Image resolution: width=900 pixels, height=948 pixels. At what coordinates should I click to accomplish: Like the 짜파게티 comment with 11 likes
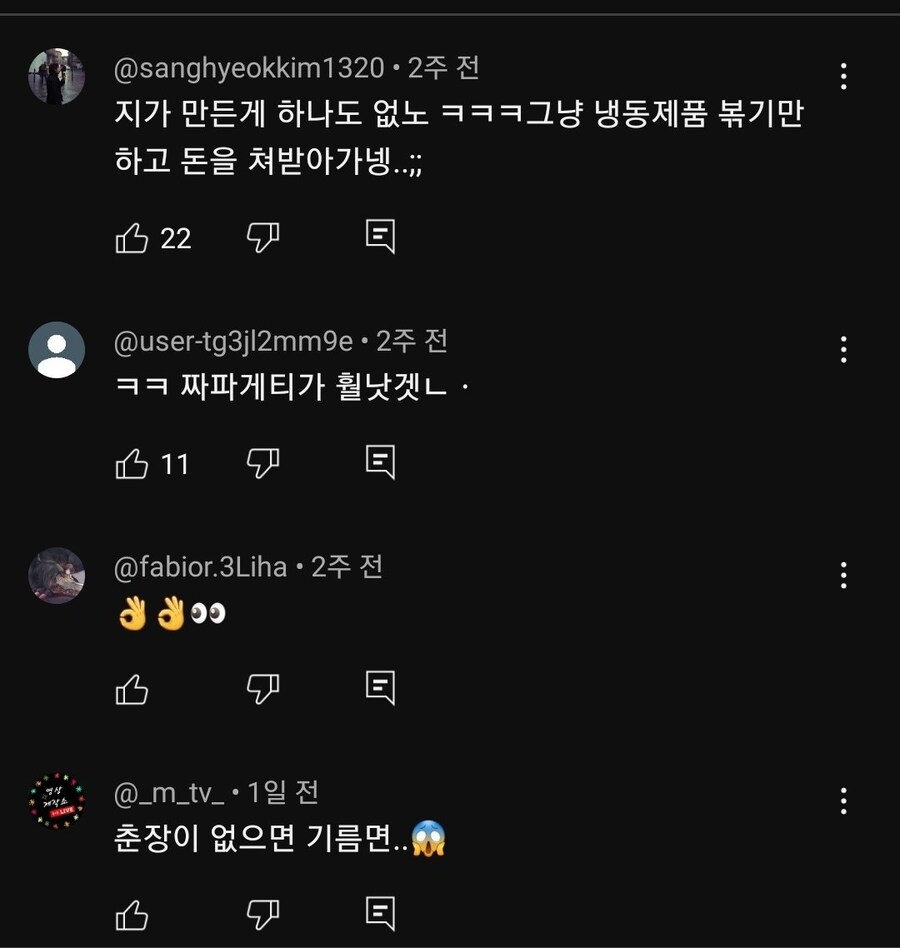133,462
